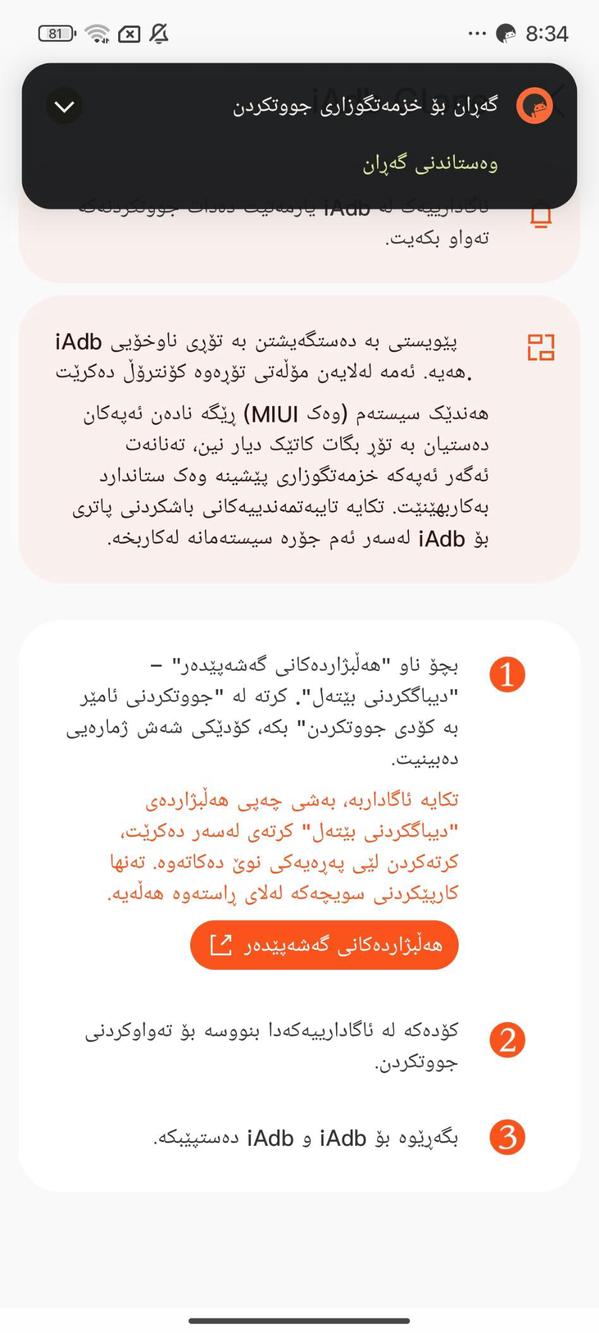Expand the notification with the chevron arrow
Screen dimensions: 599x1333
[x=65, y=106]
